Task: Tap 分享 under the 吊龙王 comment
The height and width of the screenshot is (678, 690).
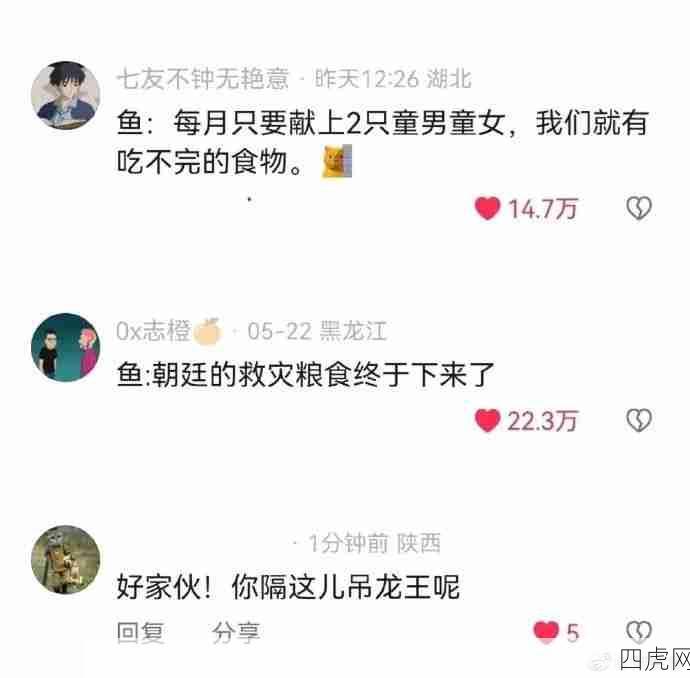Action: point(236,631)
